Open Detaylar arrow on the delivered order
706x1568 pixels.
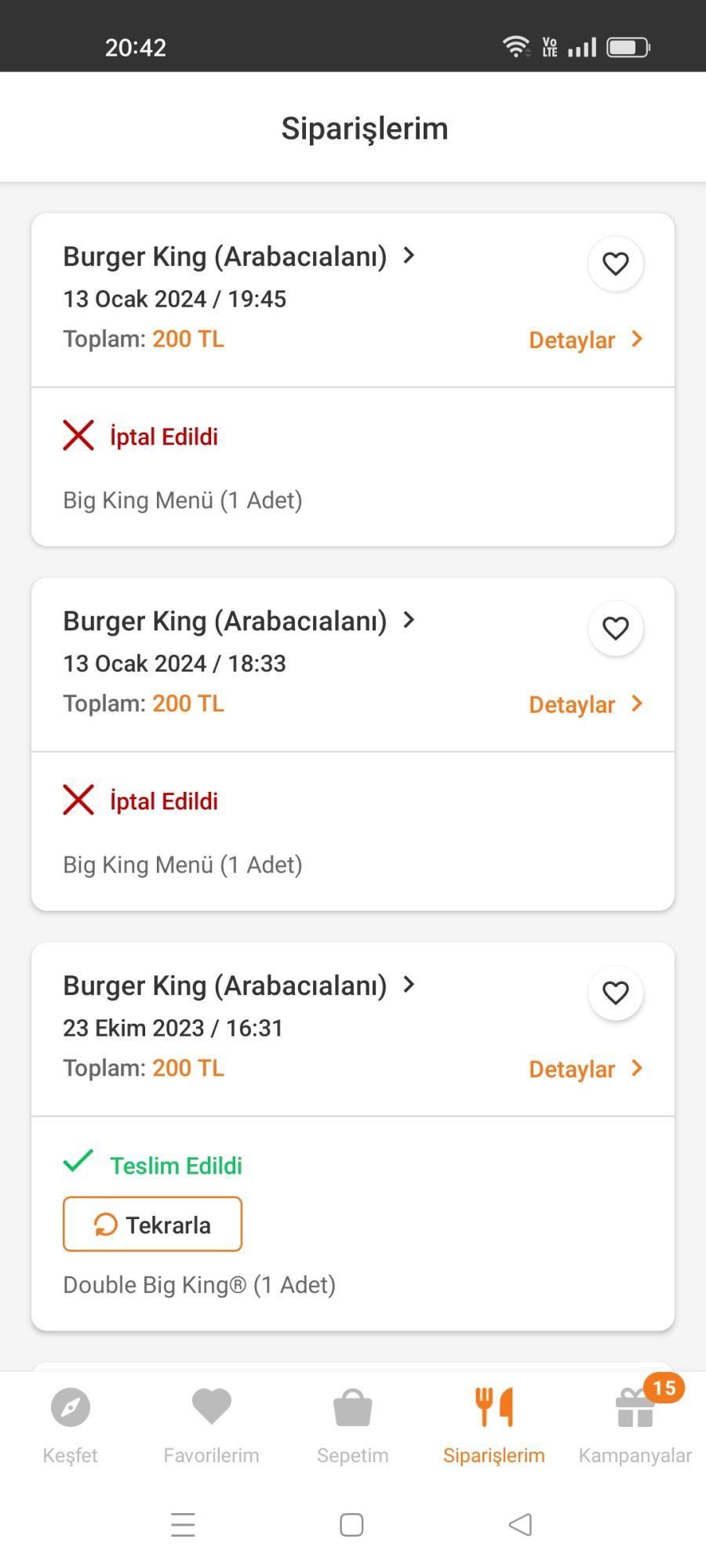tap(586, 1068)
